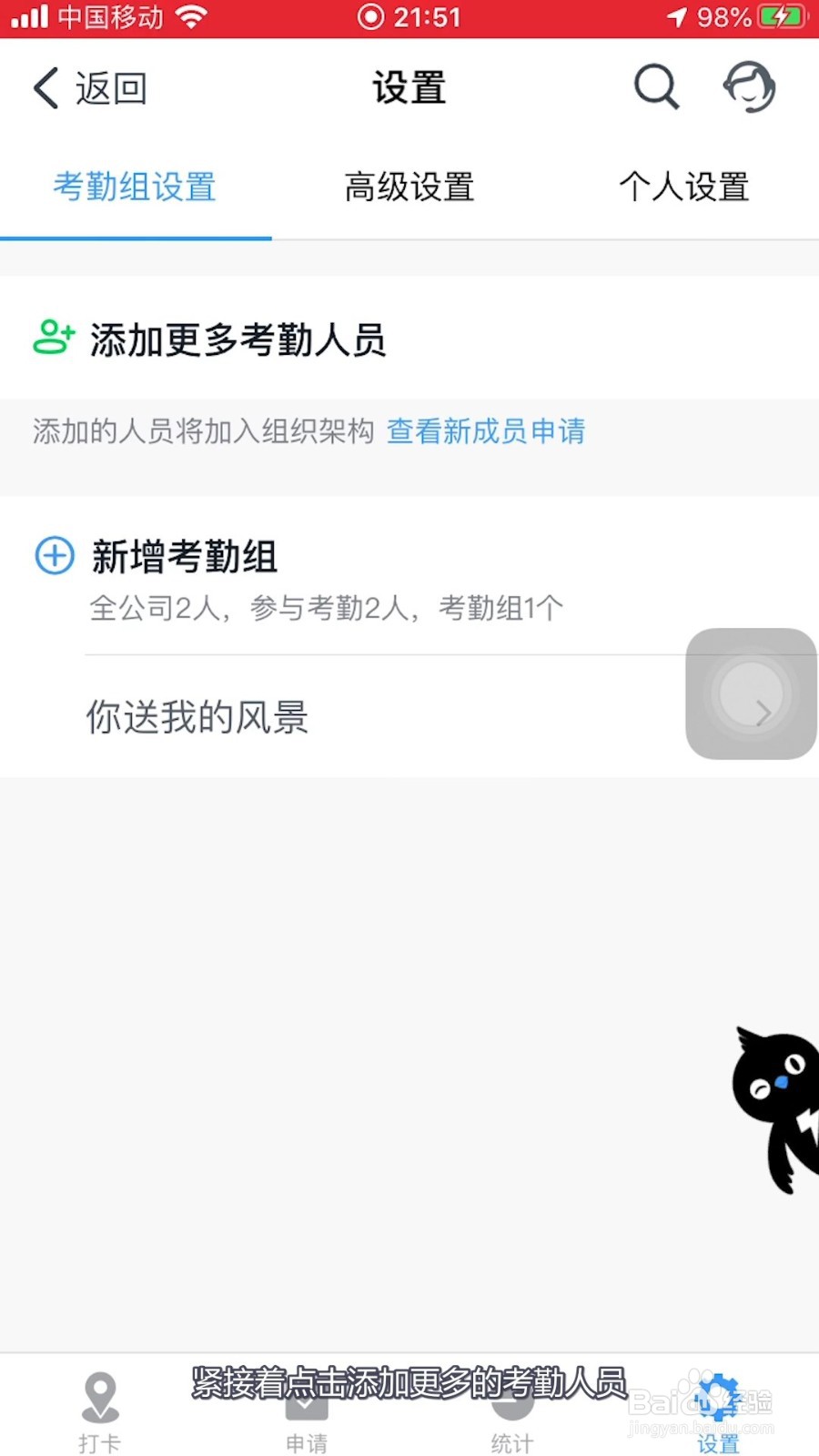Open the customer service helper

pos(748,87)
